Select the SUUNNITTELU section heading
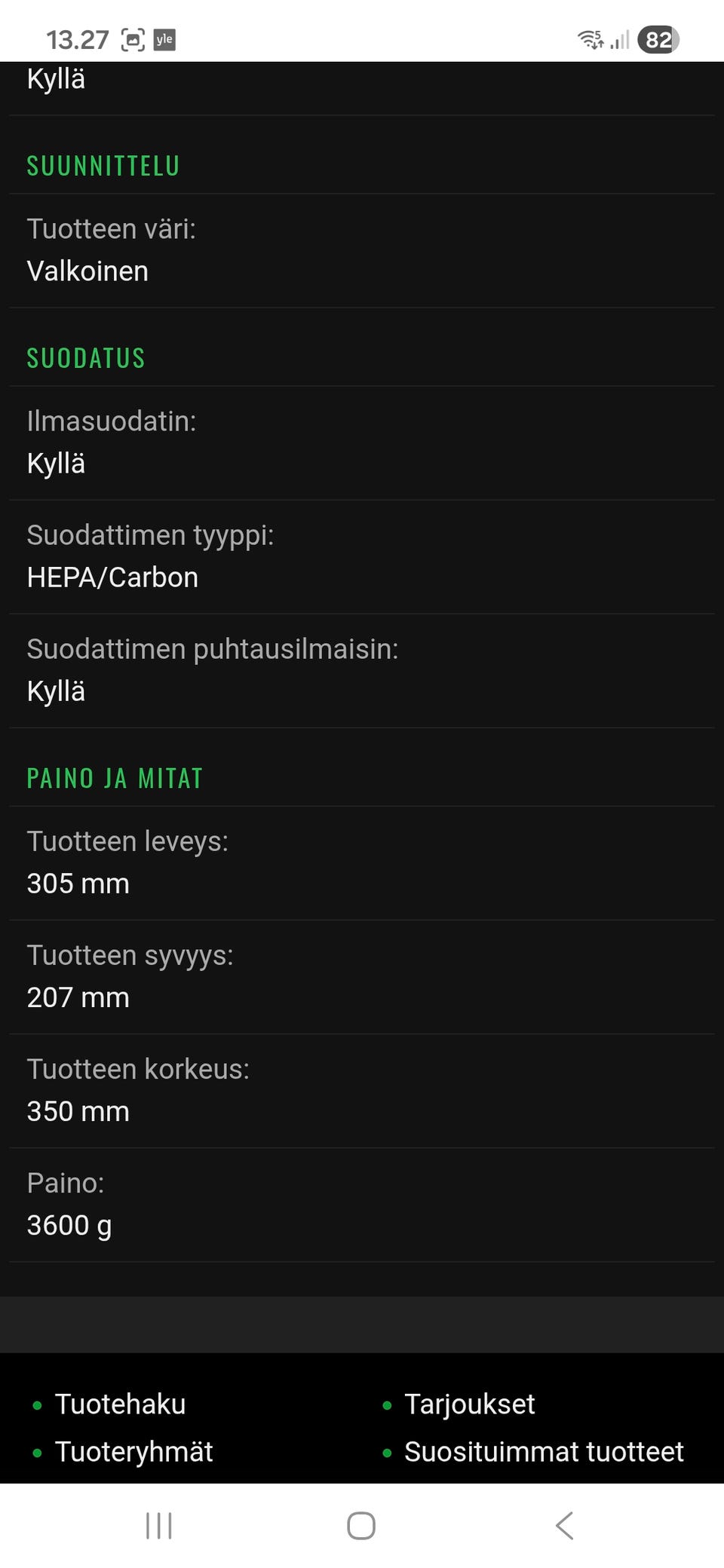Image resolution: width=724 pixels, height=1568 pixels. coord(103,165)
